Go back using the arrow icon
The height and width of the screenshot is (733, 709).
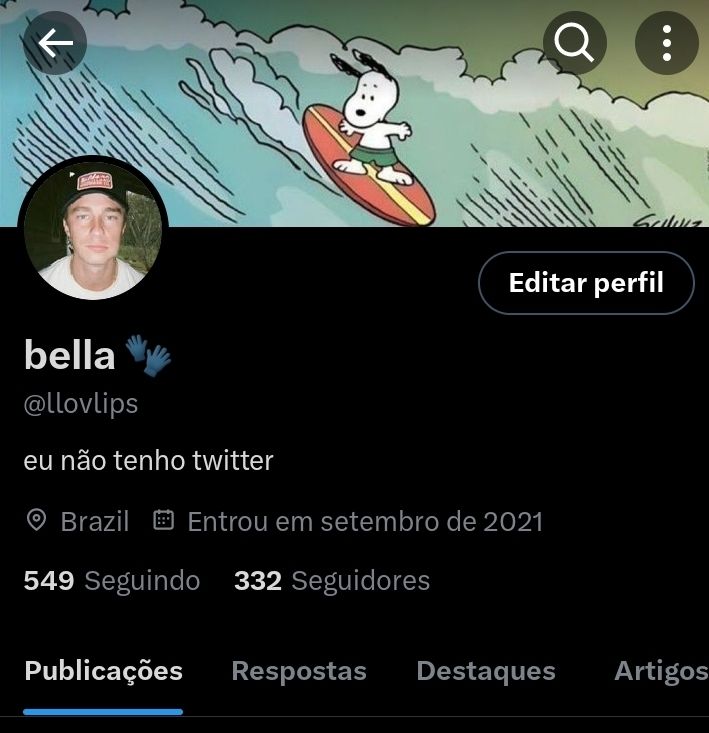(55, 42)
